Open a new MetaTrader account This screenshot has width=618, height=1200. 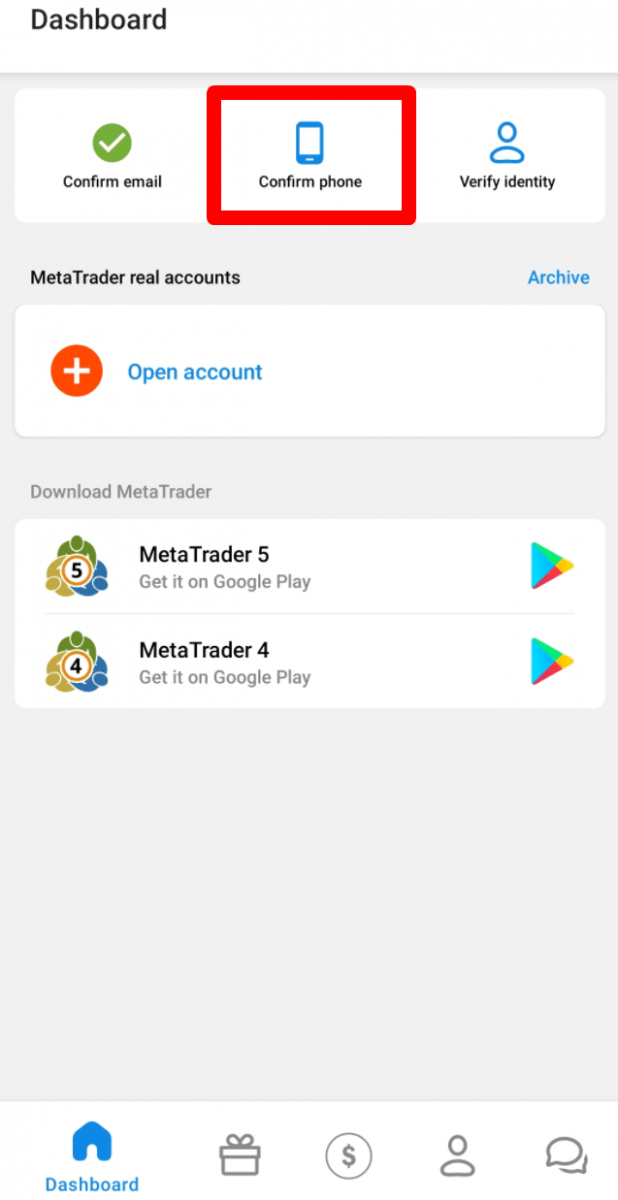click(194, 372)
